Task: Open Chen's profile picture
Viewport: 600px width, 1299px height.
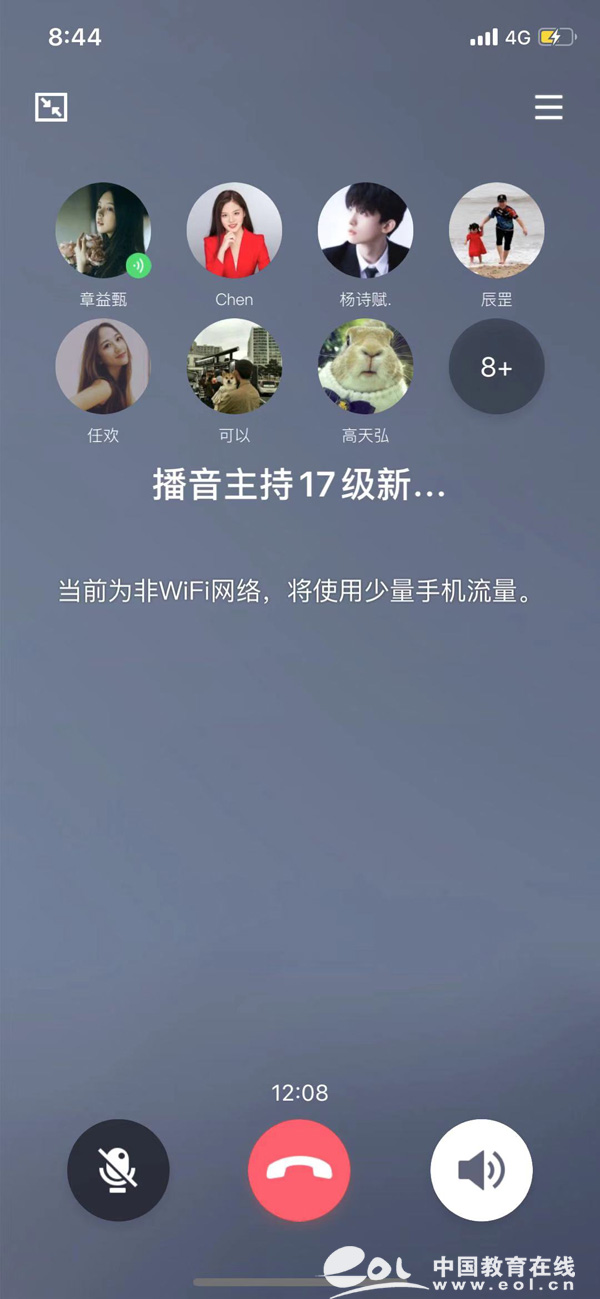Action: pos(234,231)
